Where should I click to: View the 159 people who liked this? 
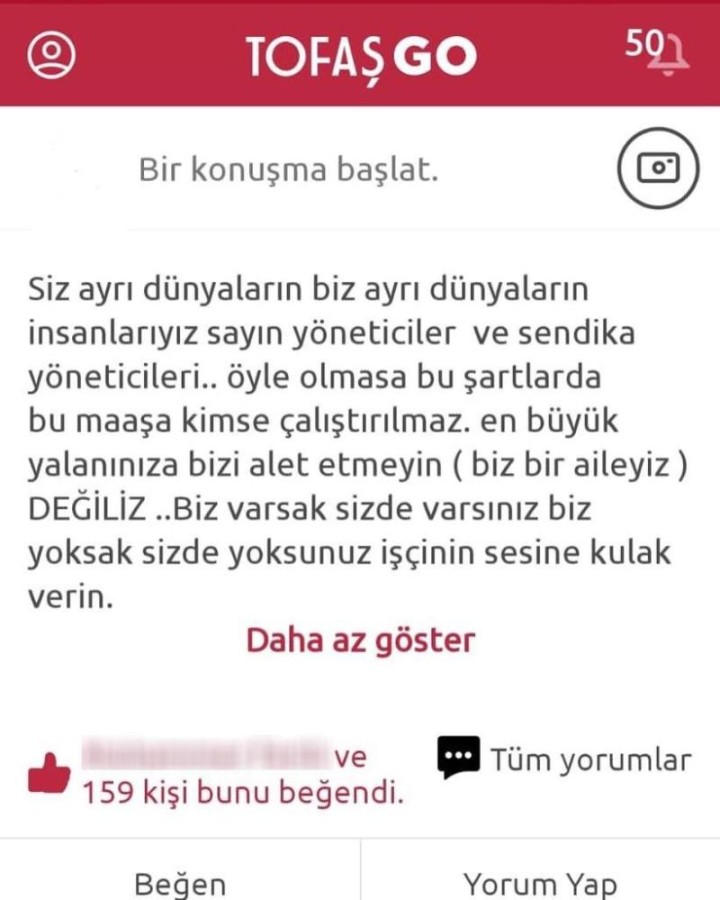click(x=242, y=793)
